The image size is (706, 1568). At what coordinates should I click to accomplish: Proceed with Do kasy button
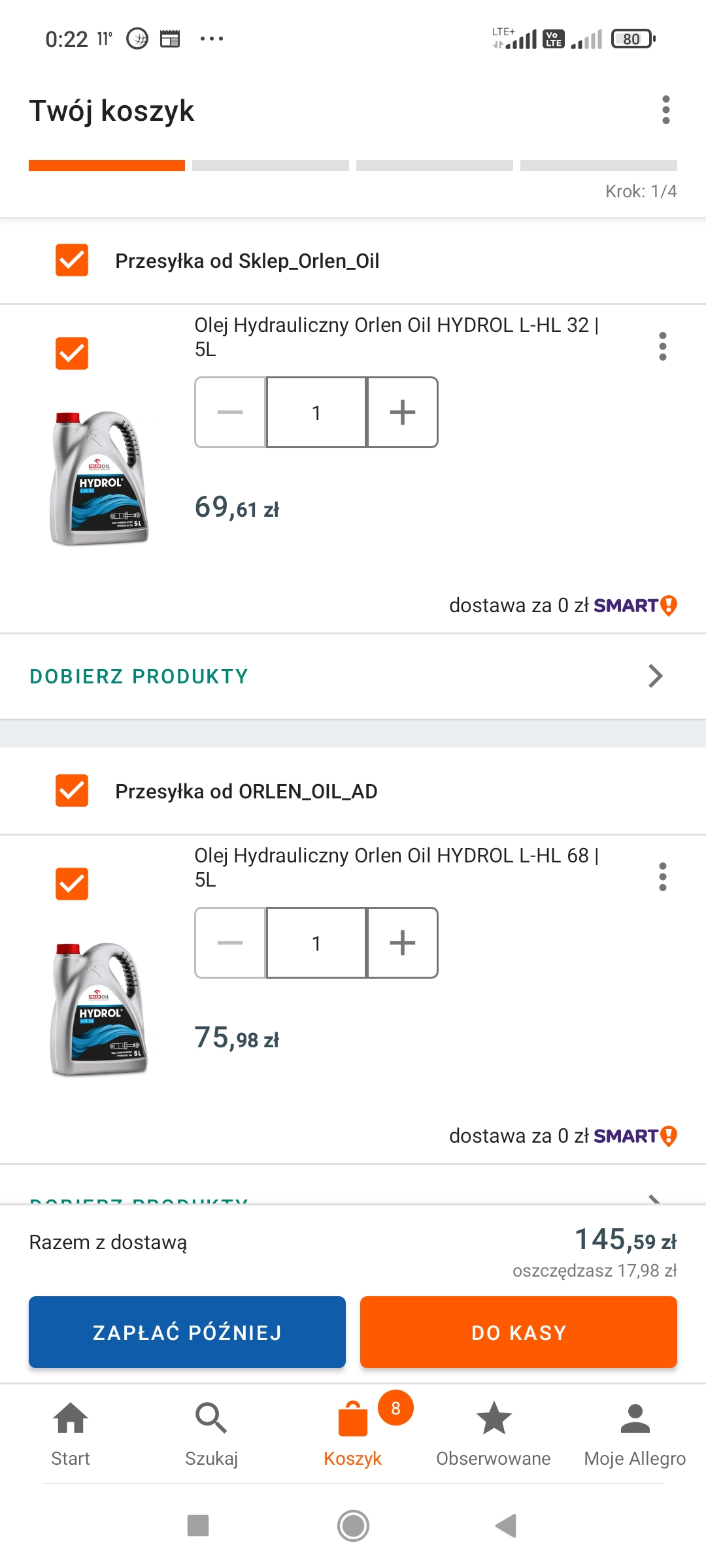tap(518, 1332)
